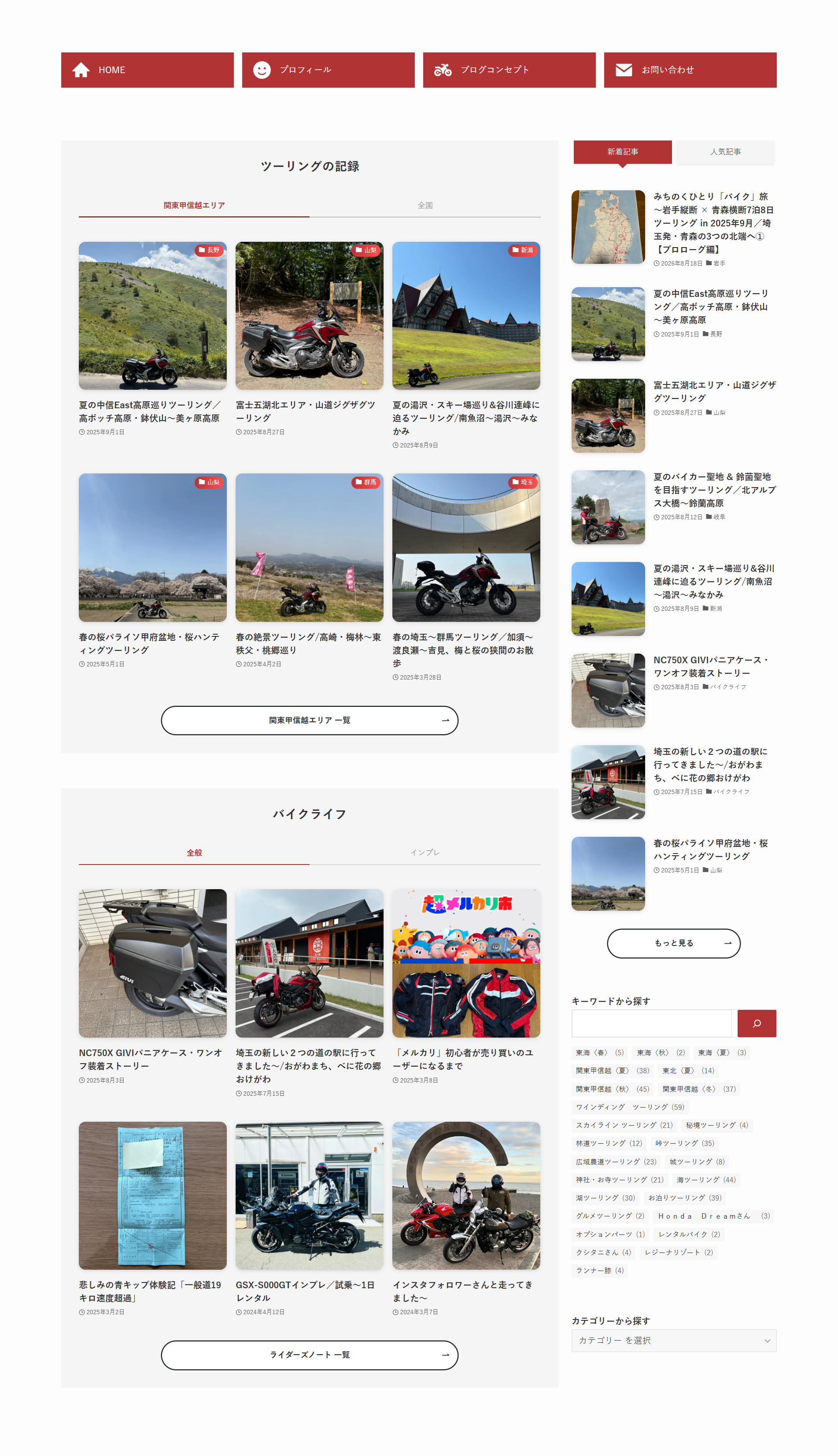Viewport: 838px width, 1456px height.
Task: Tap the red search icon button
Action: [757, 1023]
